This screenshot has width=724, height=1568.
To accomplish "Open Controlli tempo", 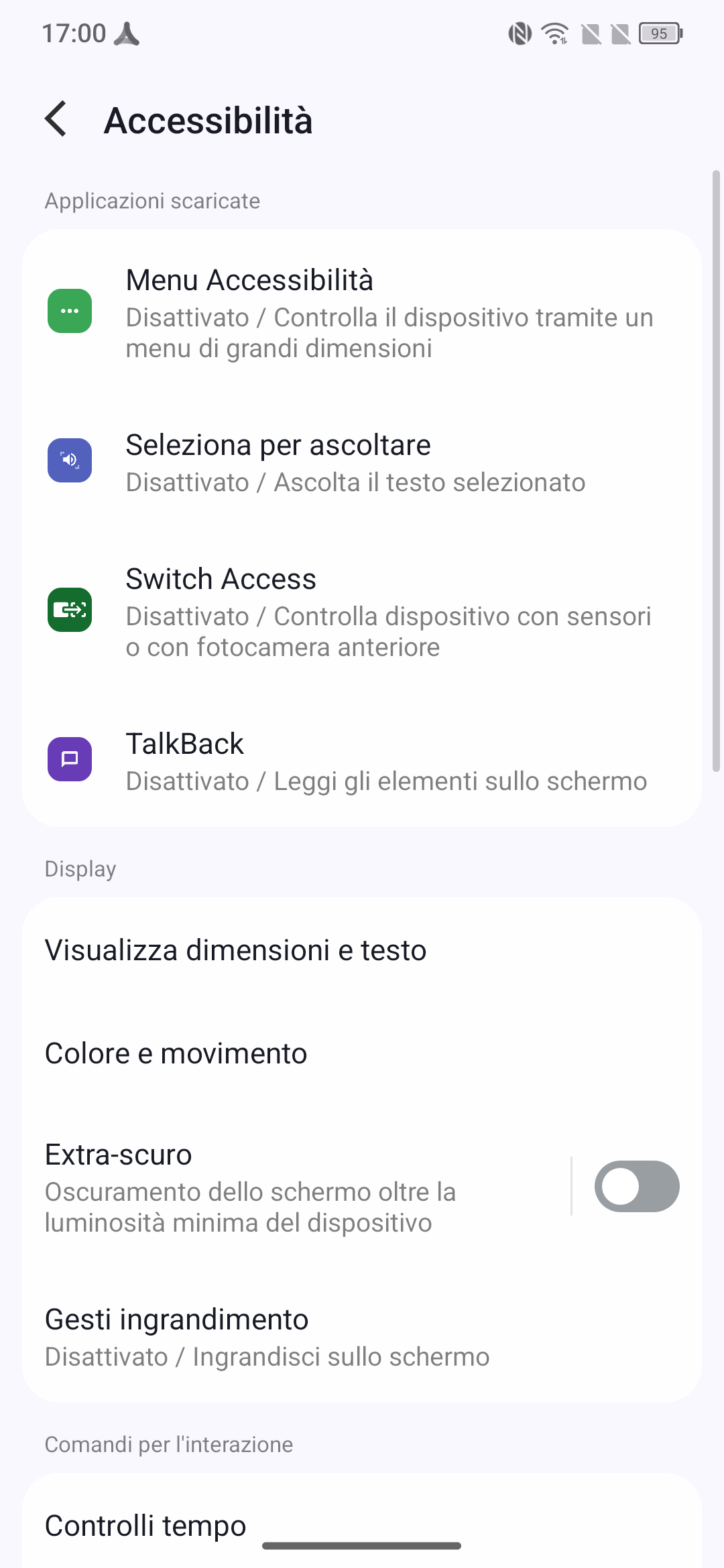I will [x=362, y=1525].
